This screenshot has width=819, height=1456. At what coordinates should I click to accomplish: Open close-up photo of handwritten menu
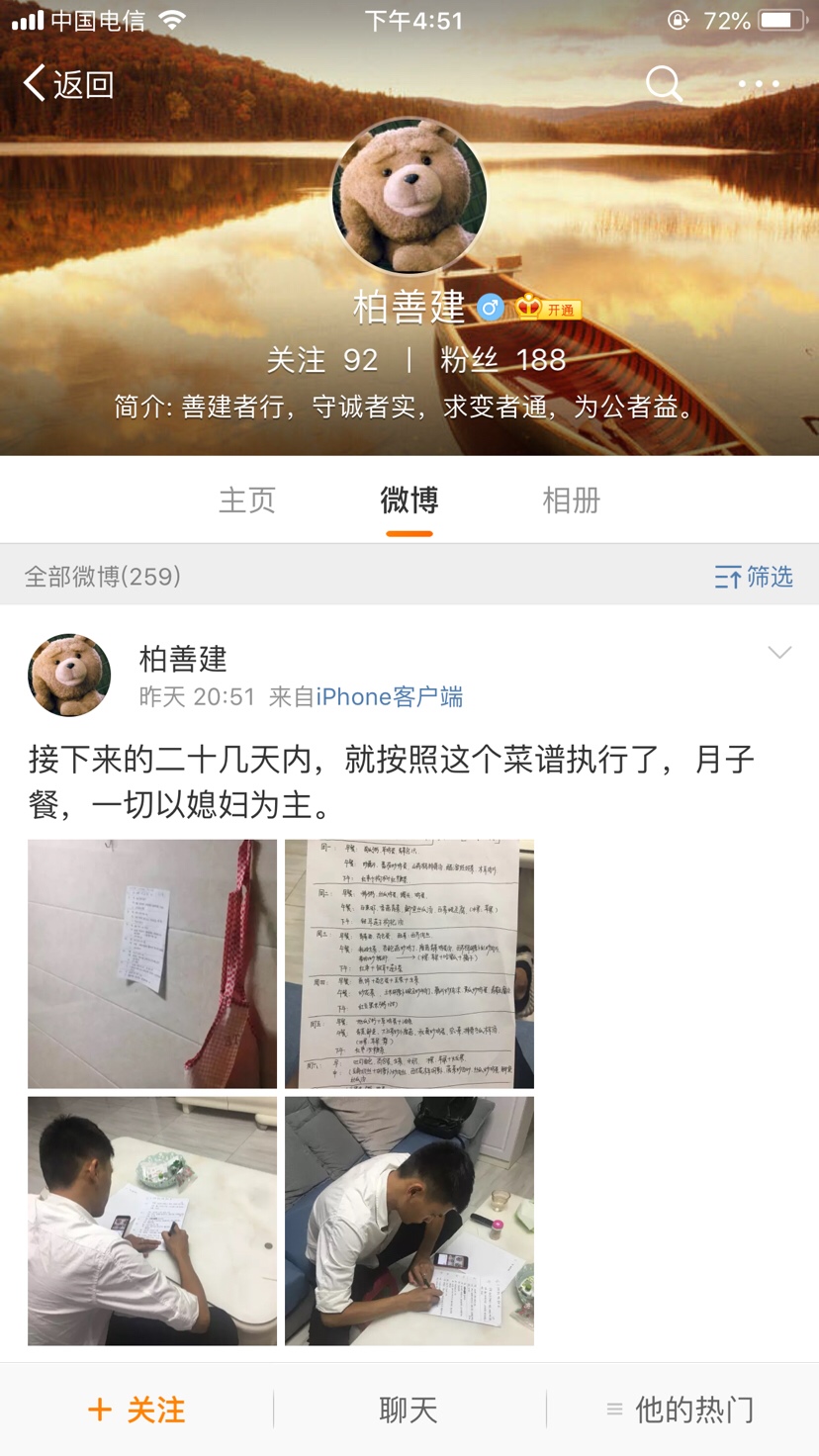(409, 963)
